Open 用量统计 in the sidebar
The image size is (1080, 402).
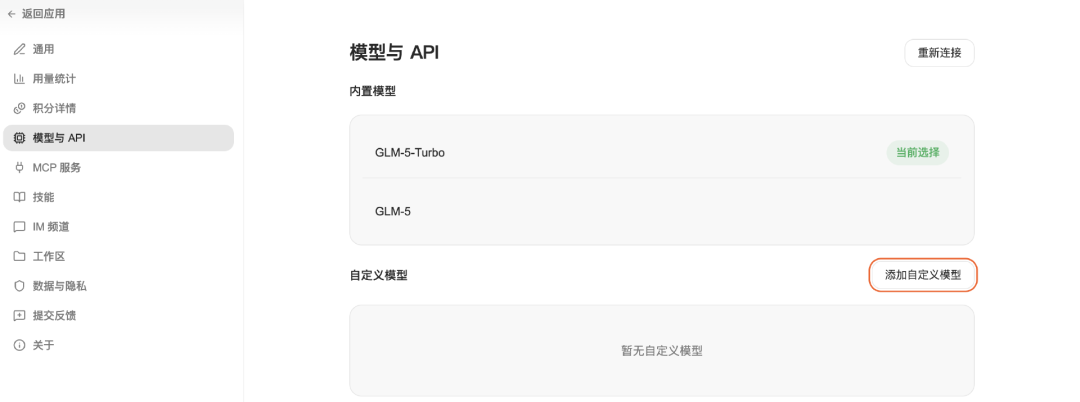54,78
